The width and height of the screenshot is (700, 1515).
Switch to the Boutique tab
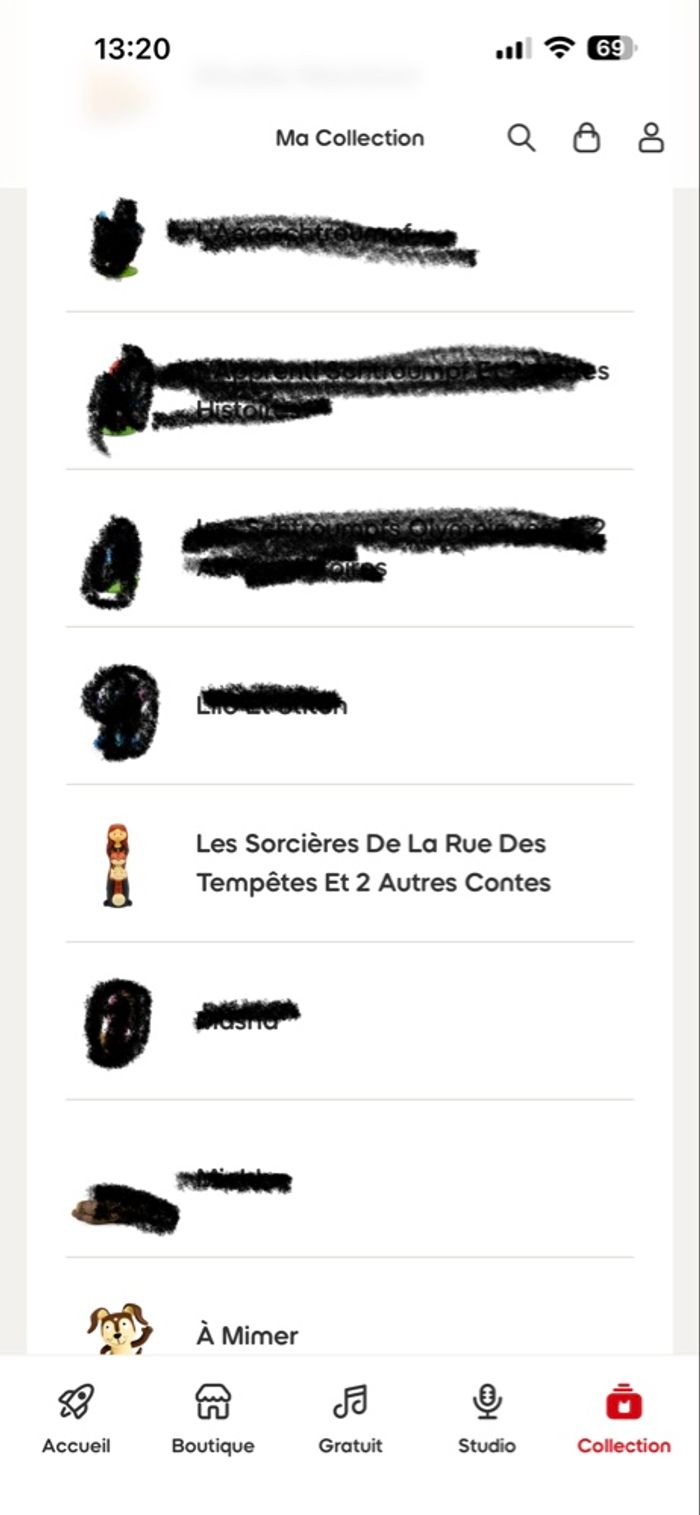[x=213, y=1418]
